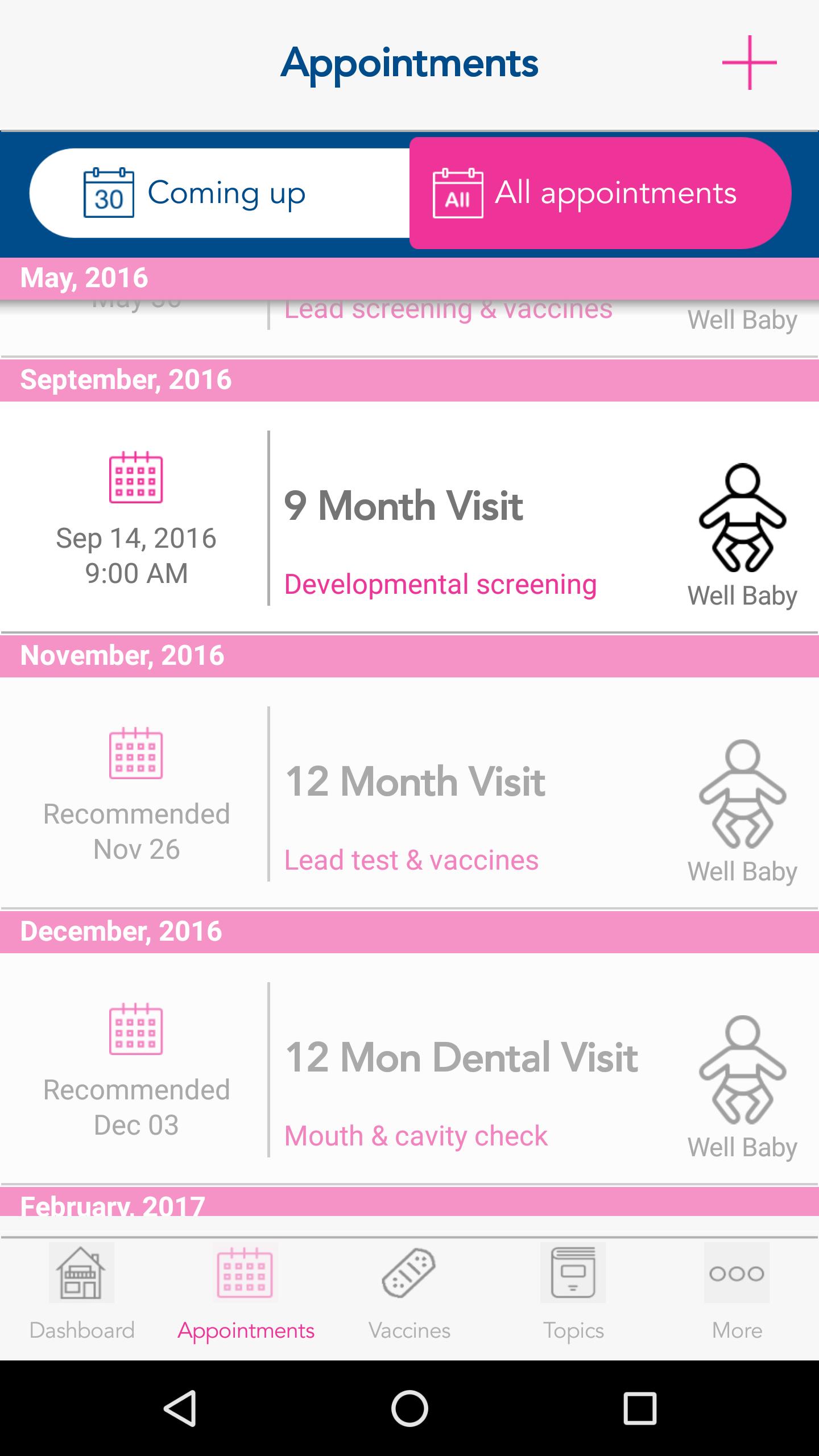Select the Vaccines bandage icon

pyautogui.click(x=409, y=1274)
